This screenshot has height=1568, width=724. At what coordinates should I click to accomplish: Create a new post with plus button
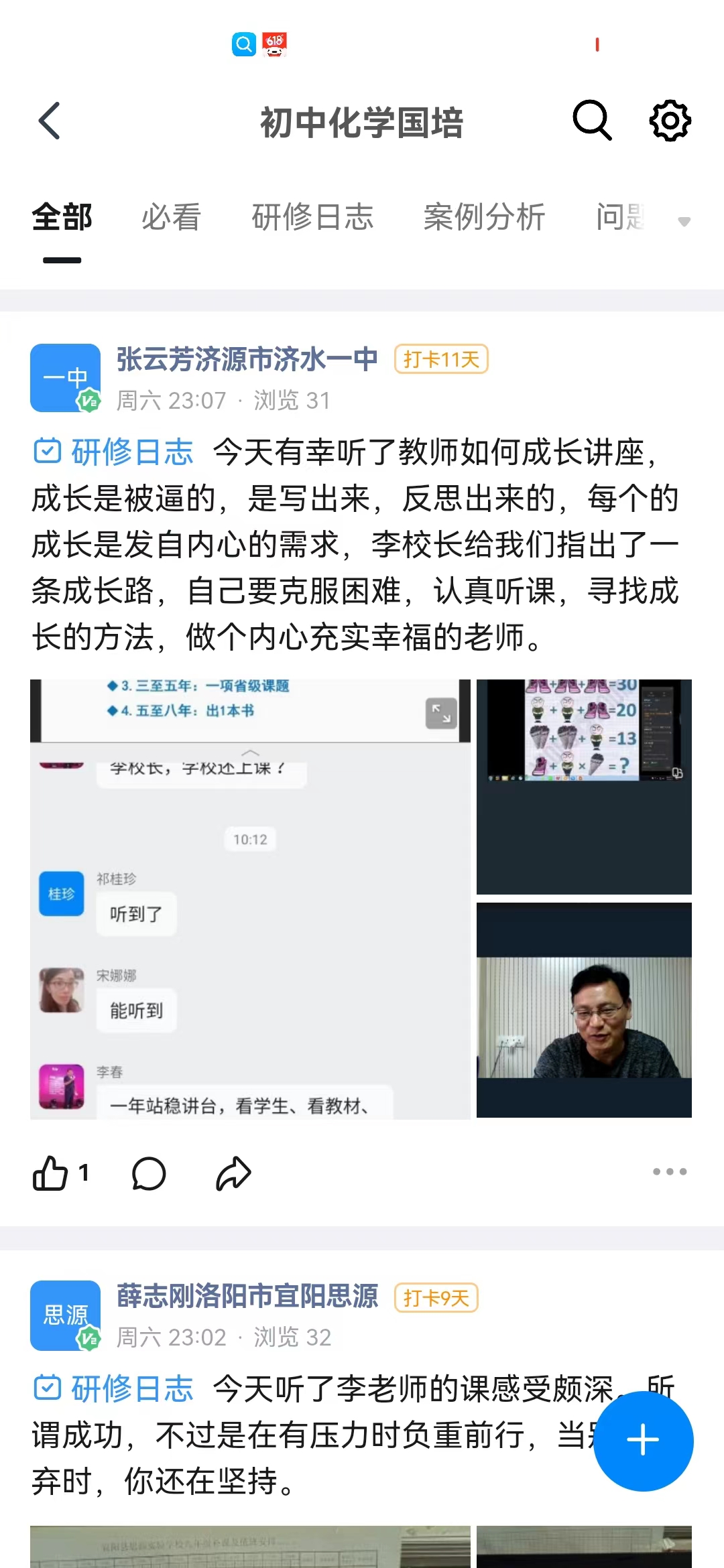[x=643, y=1440]
